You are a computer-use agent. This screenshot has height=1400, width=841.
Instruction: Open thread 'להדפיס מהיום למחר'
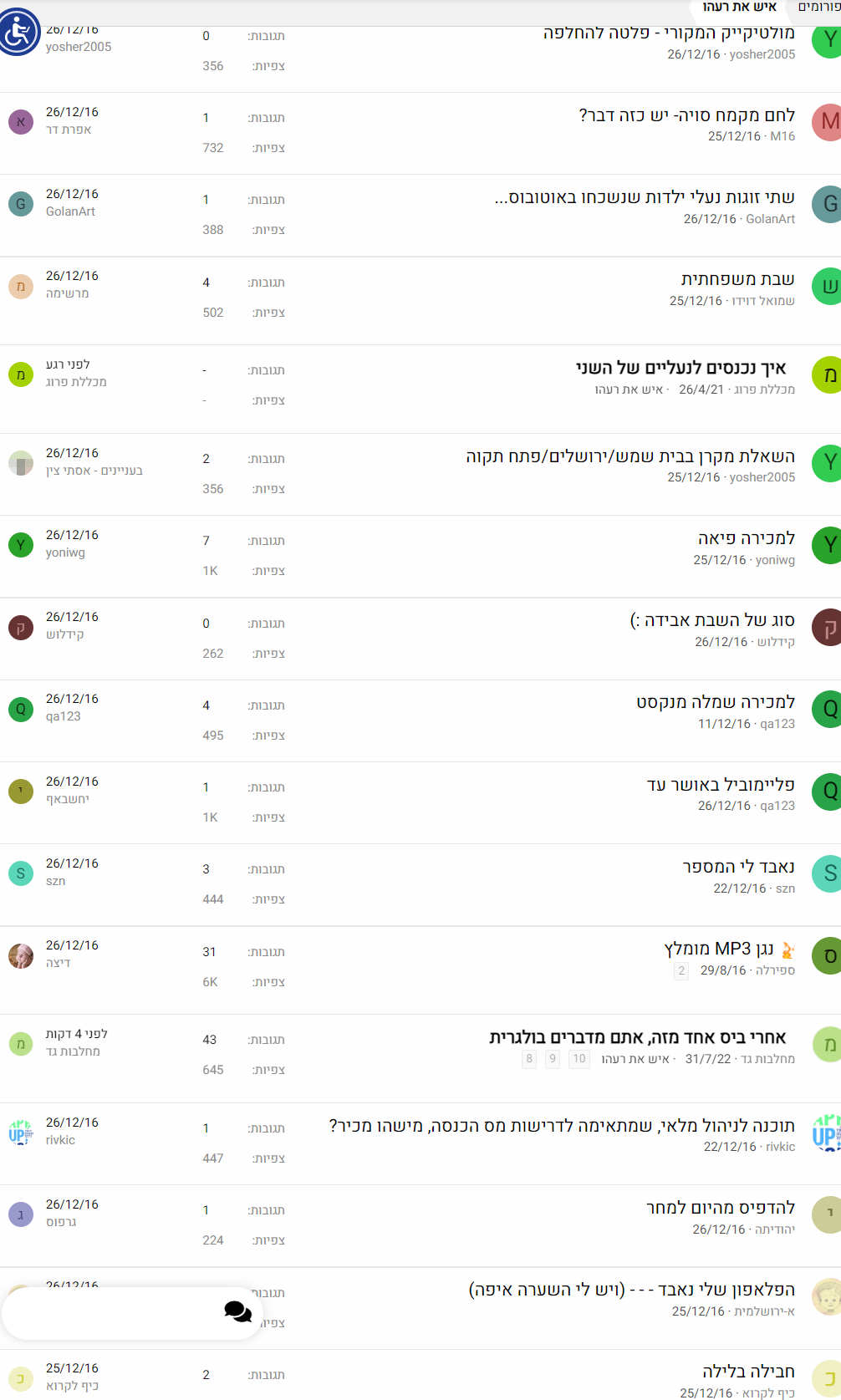click(x=720, y=1208)
